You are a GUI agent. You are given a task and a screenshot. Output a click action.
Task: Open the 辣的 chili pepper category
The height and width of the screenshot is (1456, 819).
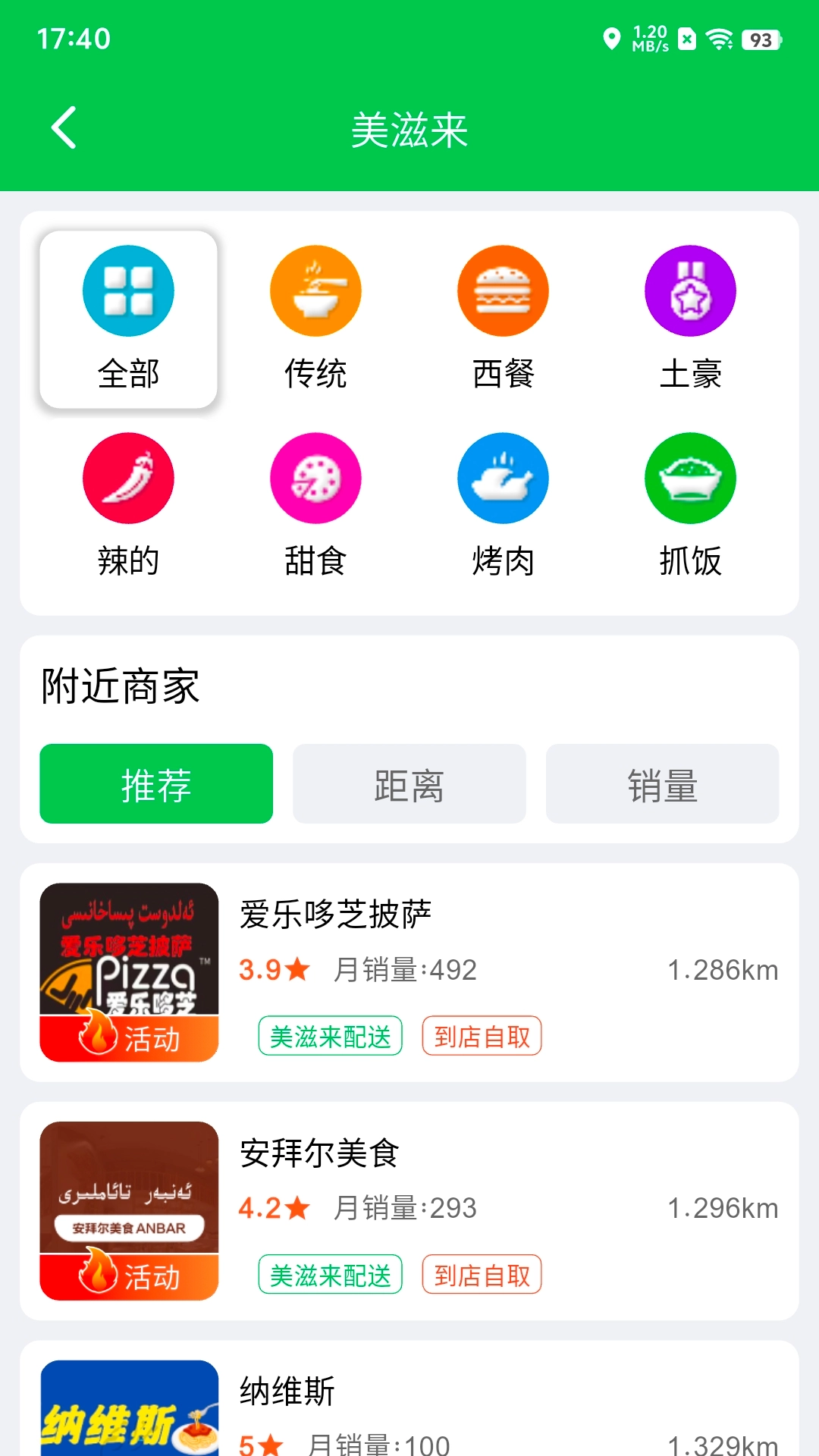(x=127, y=479)
